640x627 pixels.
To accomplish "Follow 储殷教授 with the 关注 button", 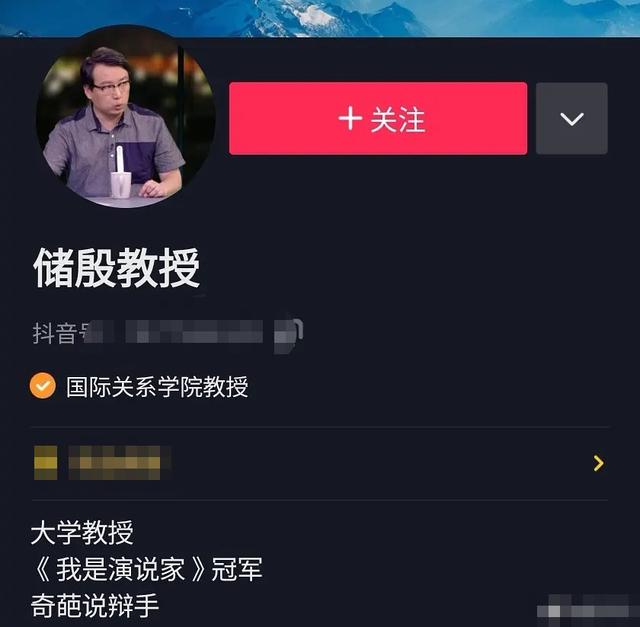I will point(378,119).
